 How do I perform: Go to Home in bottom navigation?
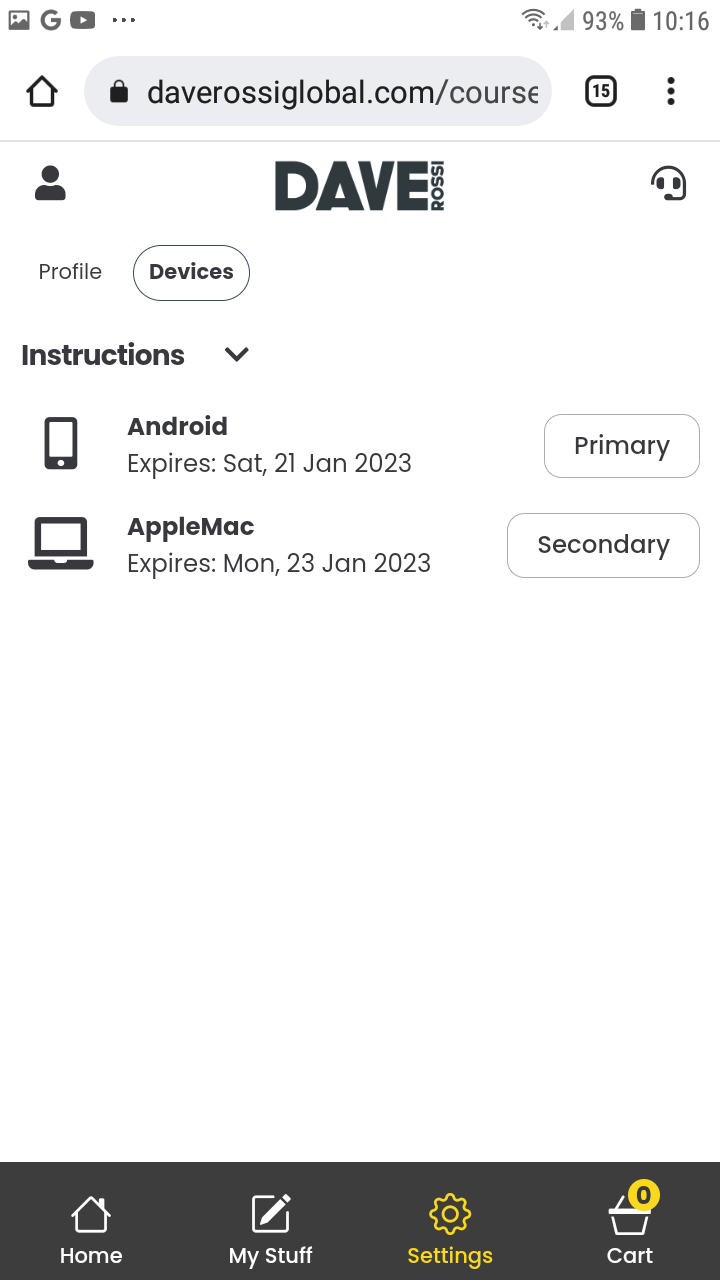[91, 1230]
